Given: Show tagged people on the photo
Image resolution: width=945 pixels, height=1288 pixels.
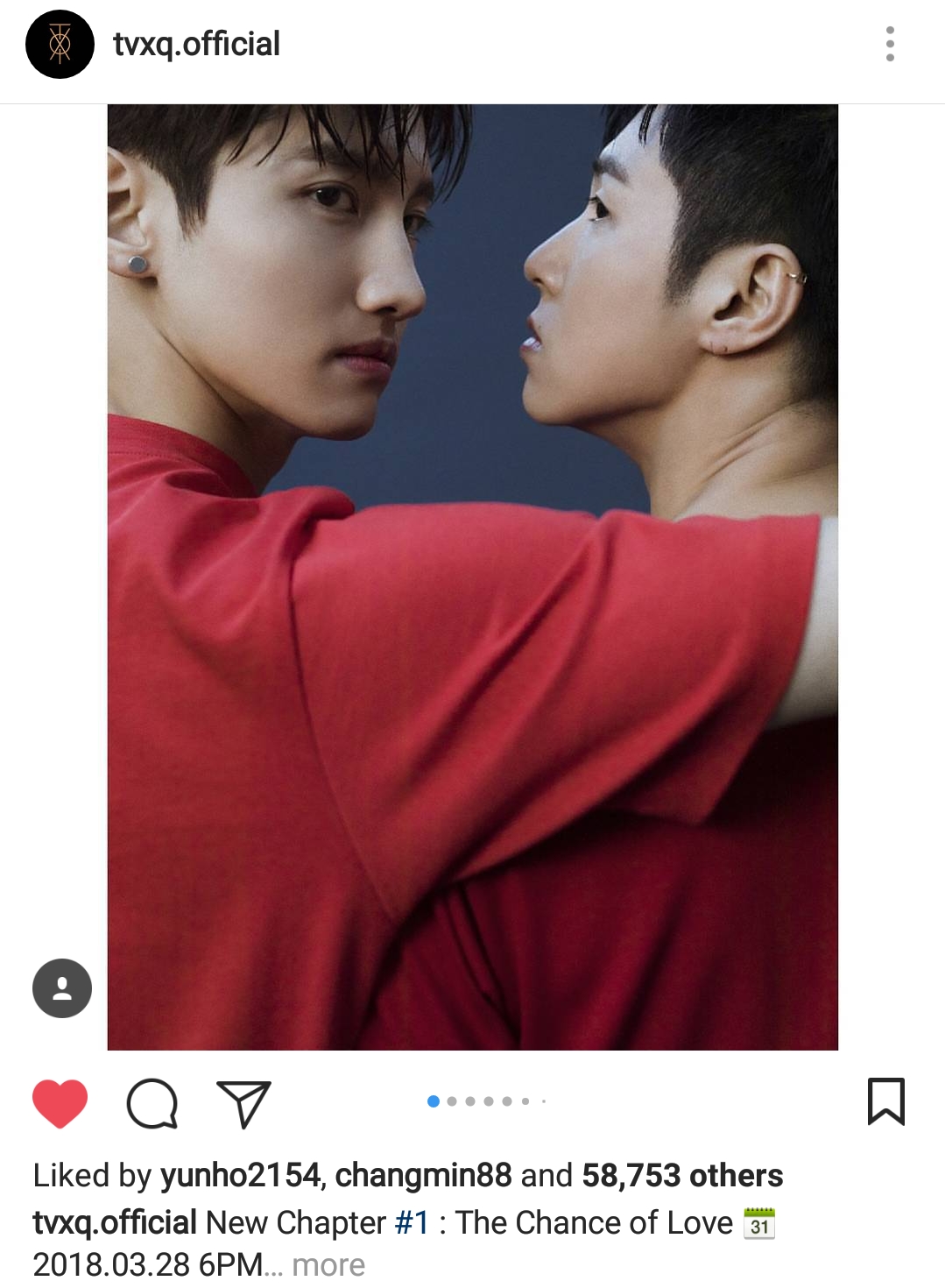Looking at the screenshot, I should coord(62,988).
